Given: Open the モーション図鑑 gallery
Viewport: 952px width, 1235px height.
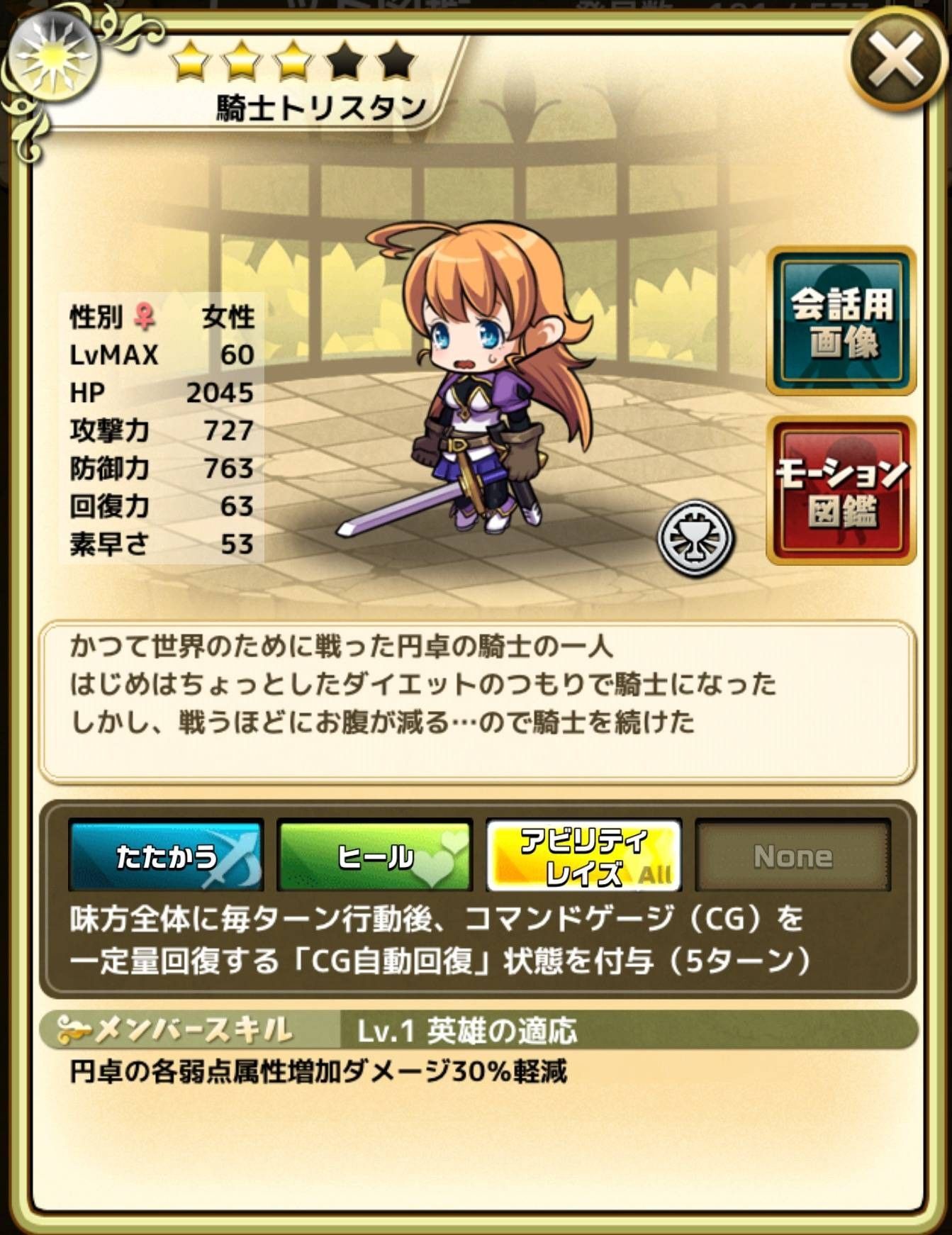Looking at the screenshot, I should point(841,491).
